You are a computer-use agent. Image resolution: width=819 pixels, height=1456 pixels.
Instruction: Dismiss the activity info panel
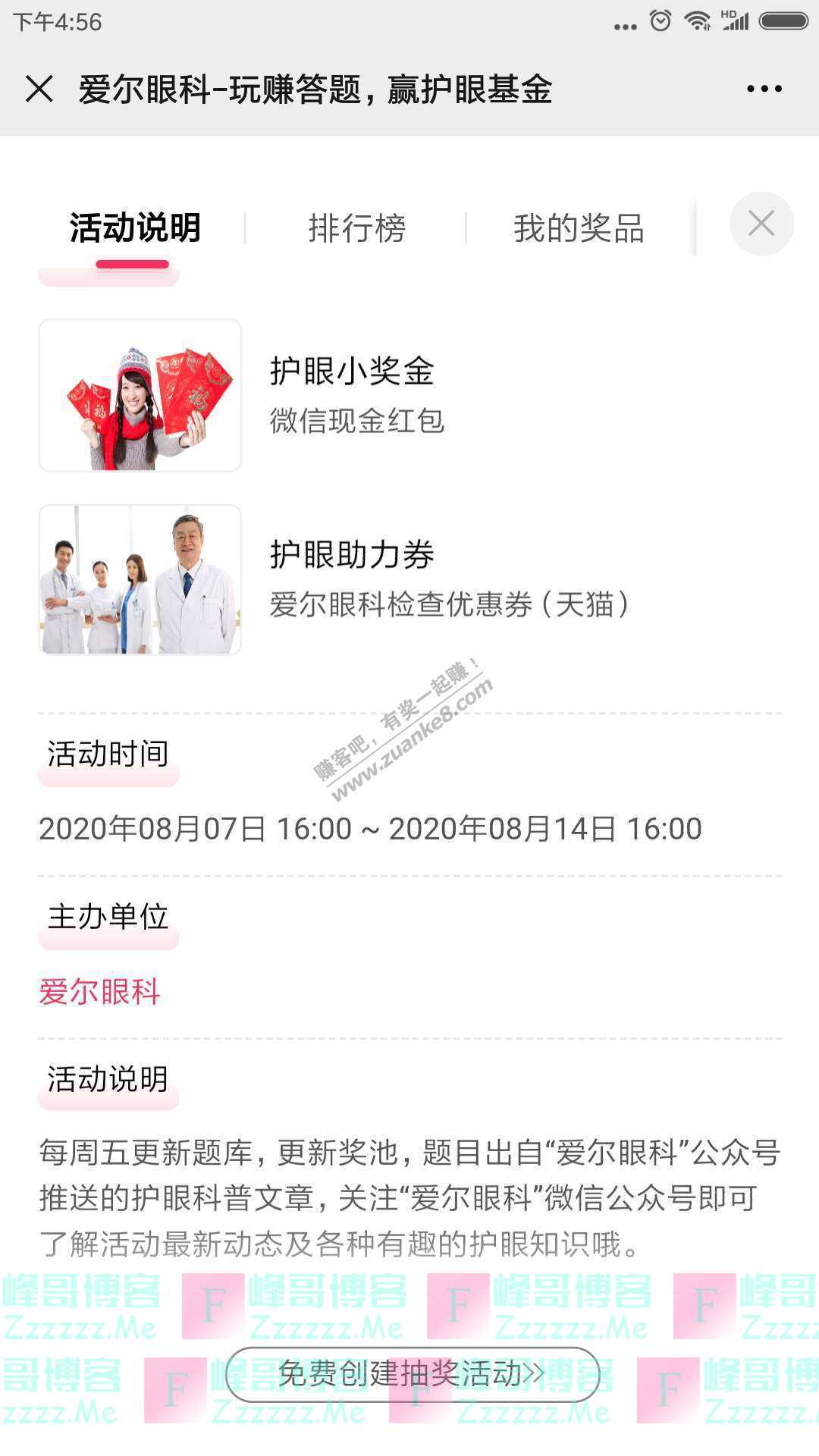pyautogui.click(x=761, y=224)
